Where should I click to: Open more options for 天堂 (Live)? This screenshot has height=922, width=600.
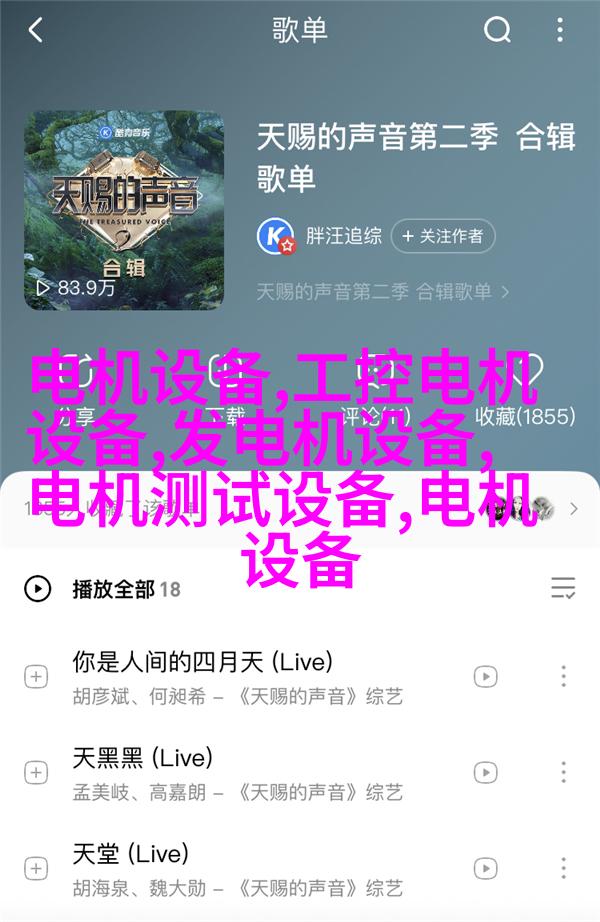coord(564,869)
